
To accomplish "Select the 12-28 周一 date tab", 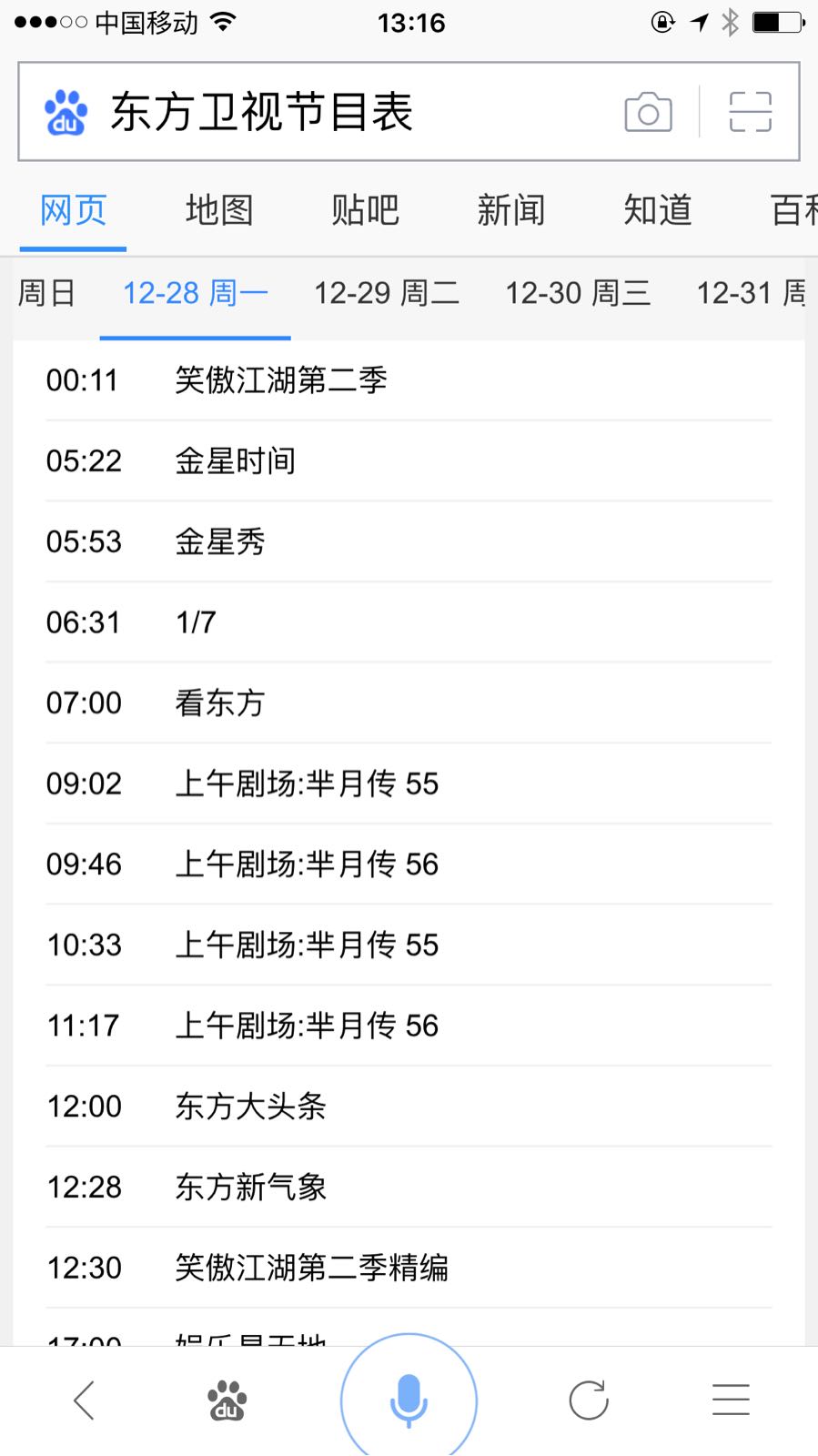I will [195, 293].
